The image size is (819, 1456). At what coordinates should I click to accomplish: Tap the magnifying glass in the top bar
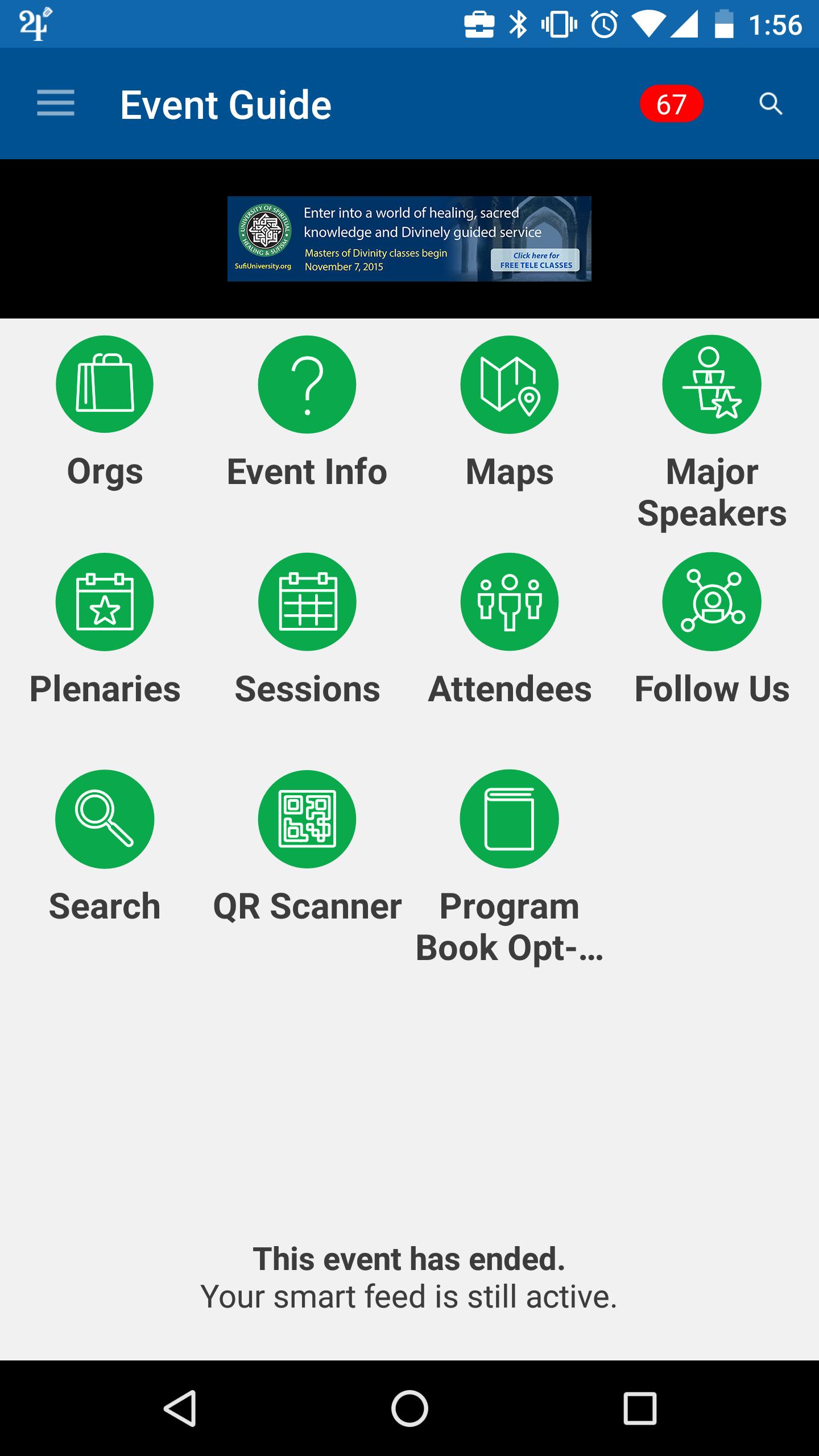(771, 104)
